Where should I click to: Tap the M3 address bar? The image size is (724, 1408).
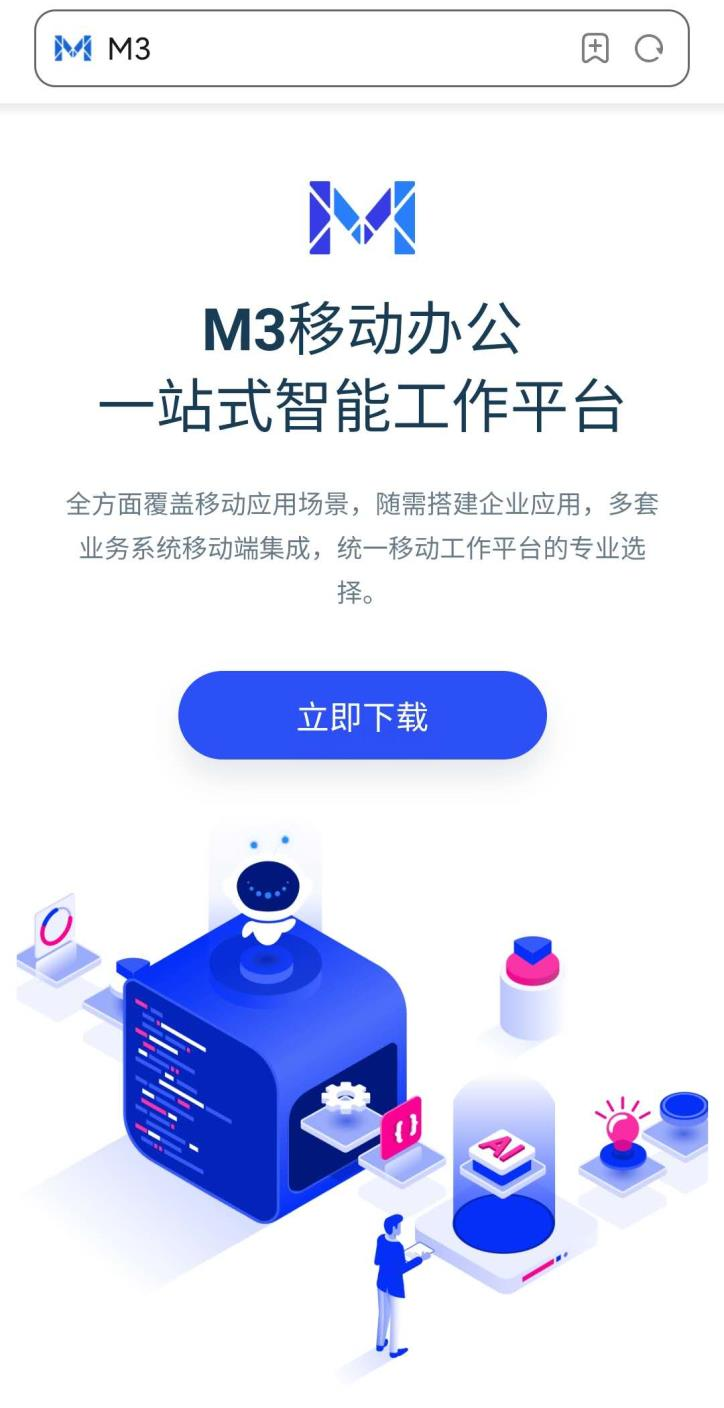pyautogui.click(x=330, y=48)
